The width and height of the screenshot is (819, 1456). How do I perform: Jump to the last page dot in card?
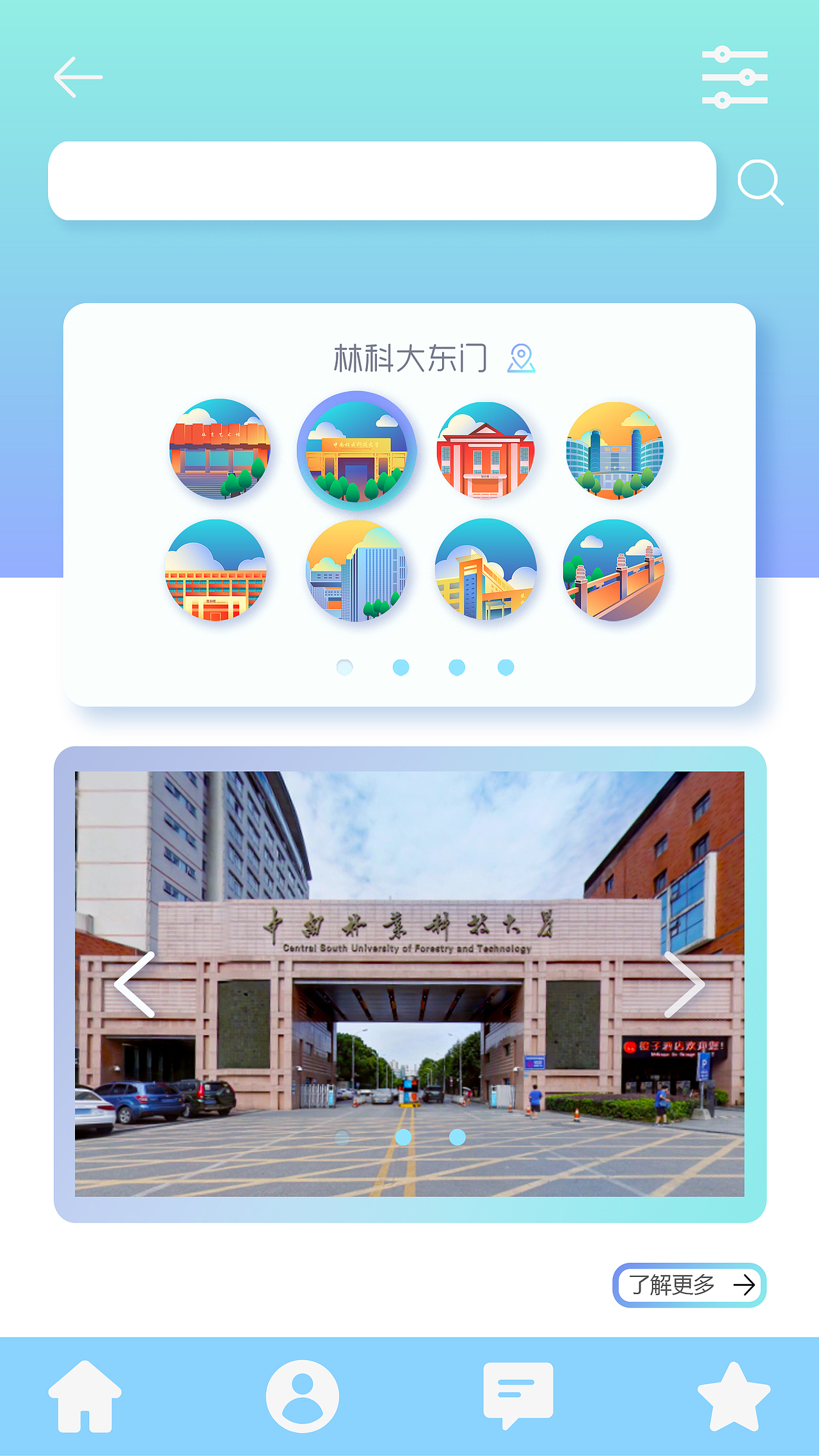pos(505,667)
